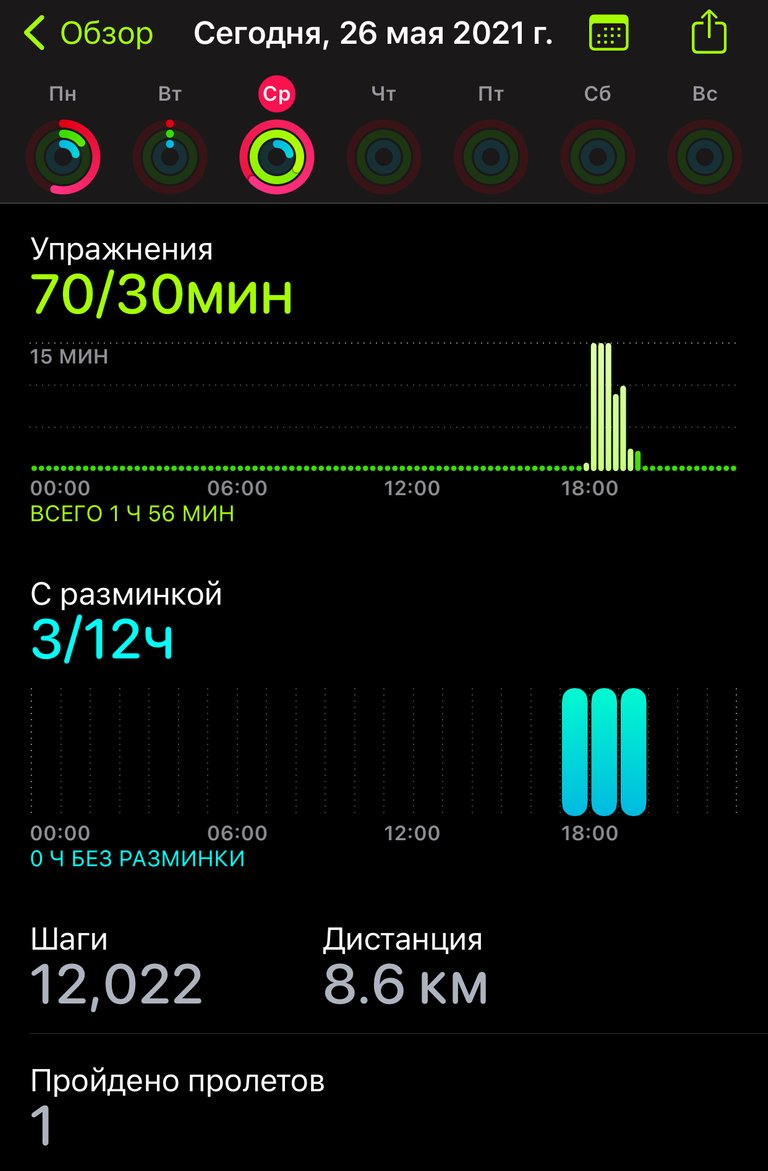
Task: Select Saturday (Сб) activity rings
Action: (x=598, y=156)
